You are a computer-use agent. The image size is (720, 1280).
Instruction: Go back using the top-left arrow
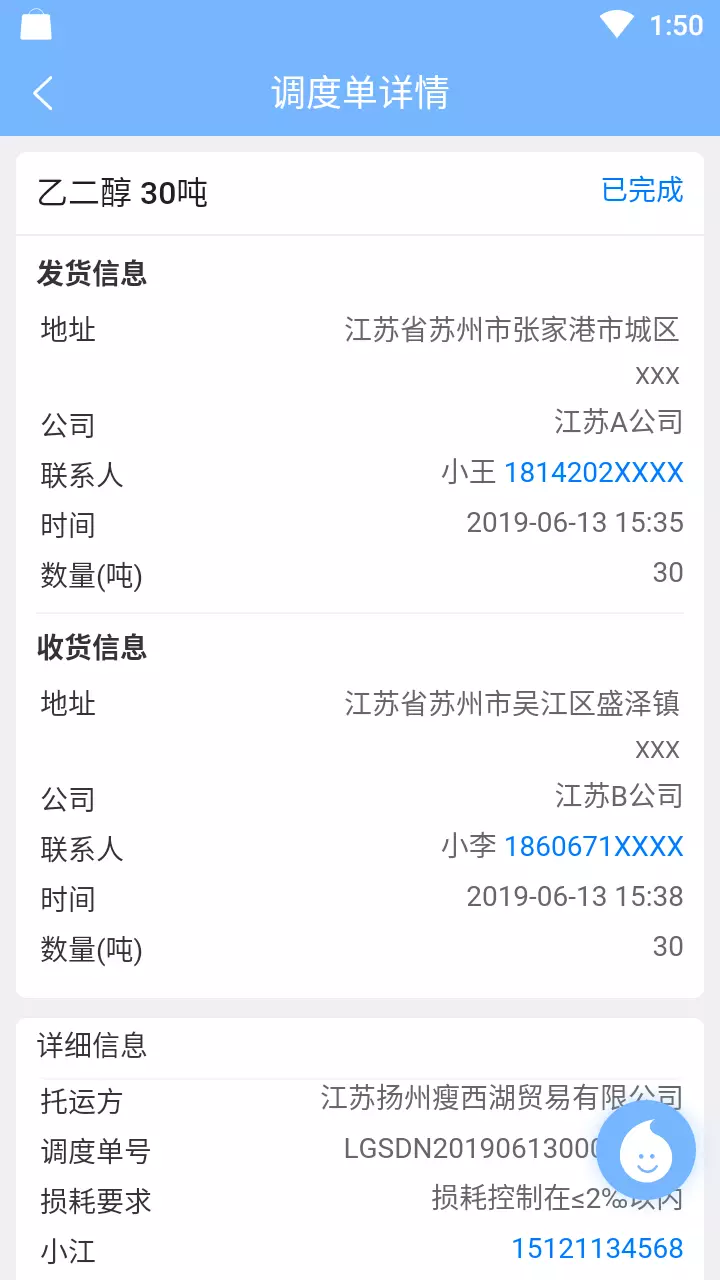(x=42, y=93)
